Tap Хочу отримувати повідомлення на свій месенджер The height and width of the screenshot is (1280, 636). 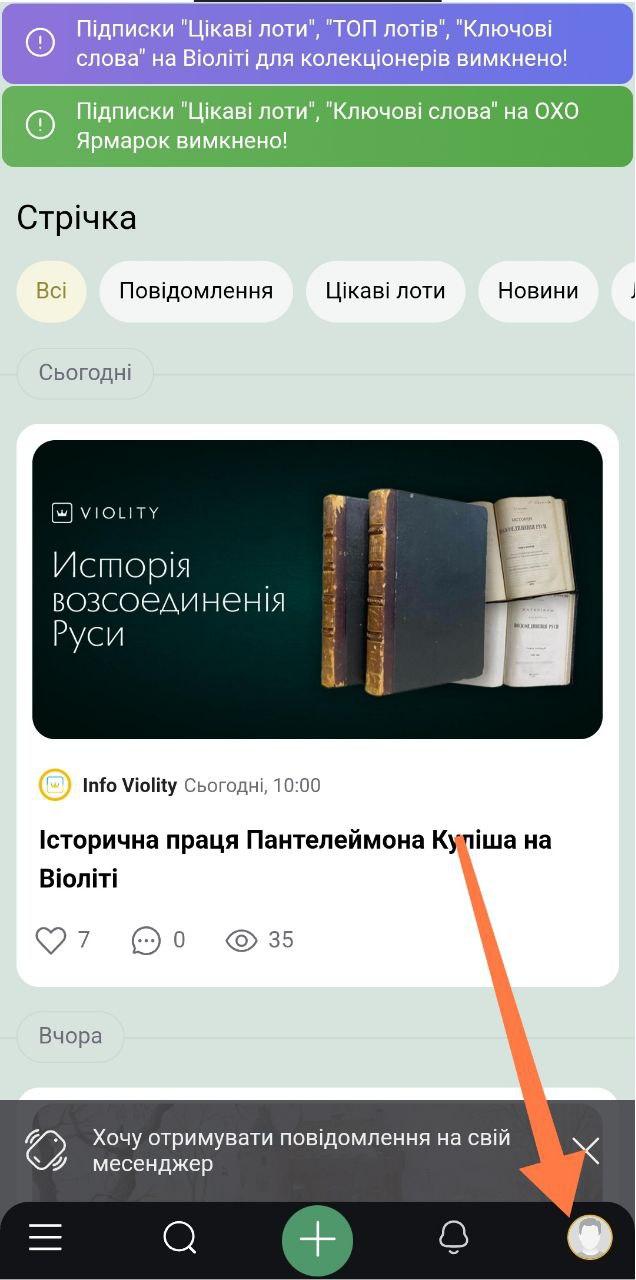(301, 1150)
